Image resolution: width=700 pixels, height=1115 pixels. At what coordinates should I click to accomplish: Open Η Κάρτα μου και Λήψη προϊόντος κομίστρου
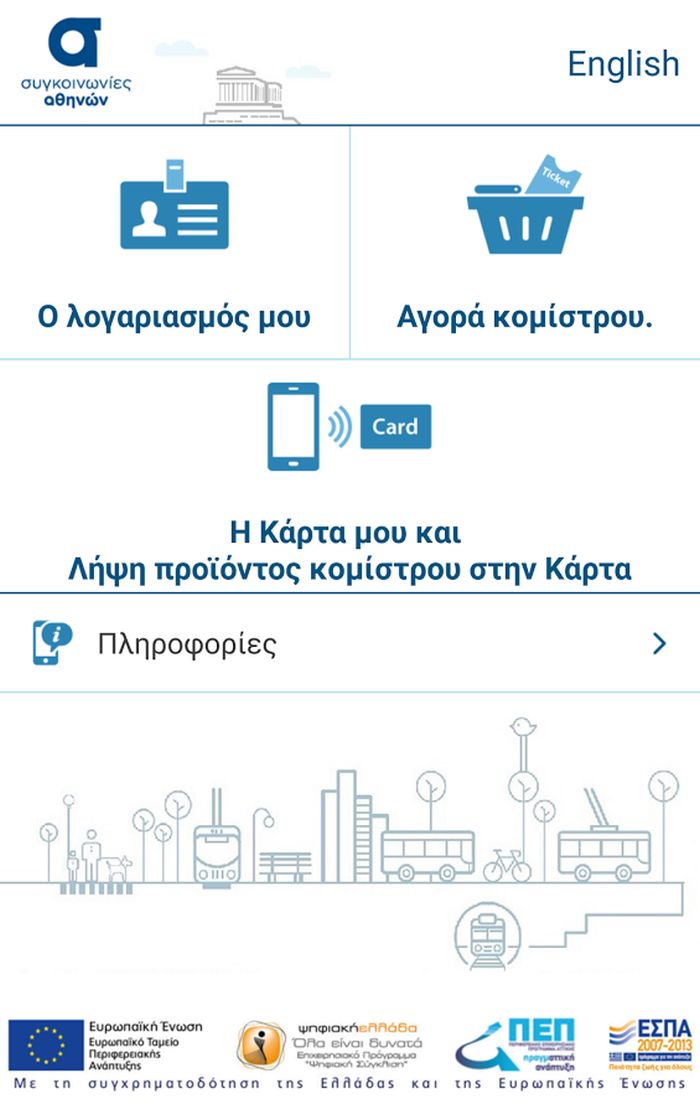tap(350, 478)
